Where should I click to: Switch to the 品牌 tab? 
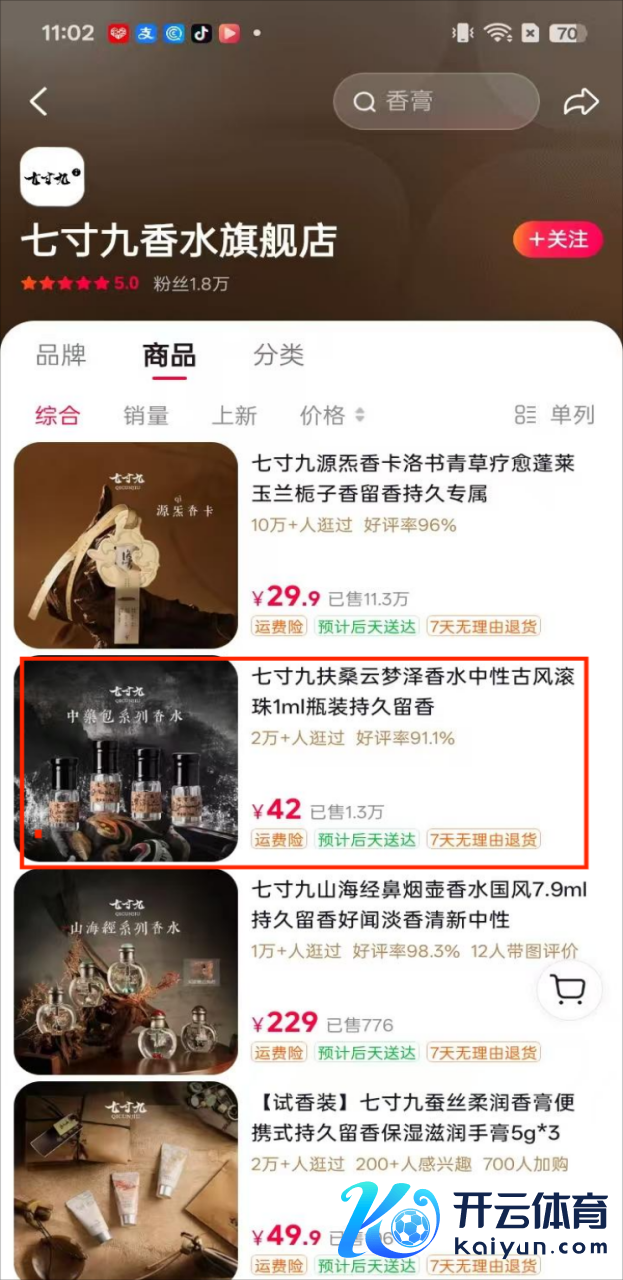click(61, 355)
